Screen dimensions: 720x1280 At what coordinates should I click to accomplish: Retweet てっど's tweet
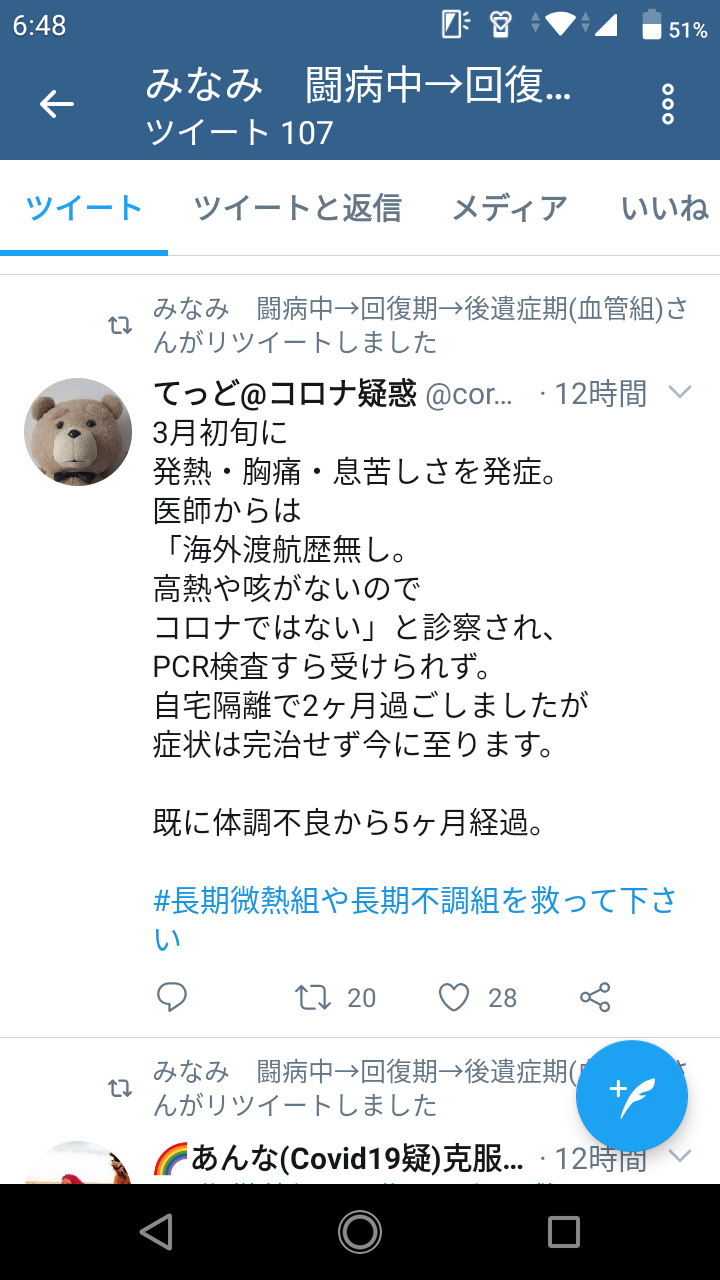313,997
